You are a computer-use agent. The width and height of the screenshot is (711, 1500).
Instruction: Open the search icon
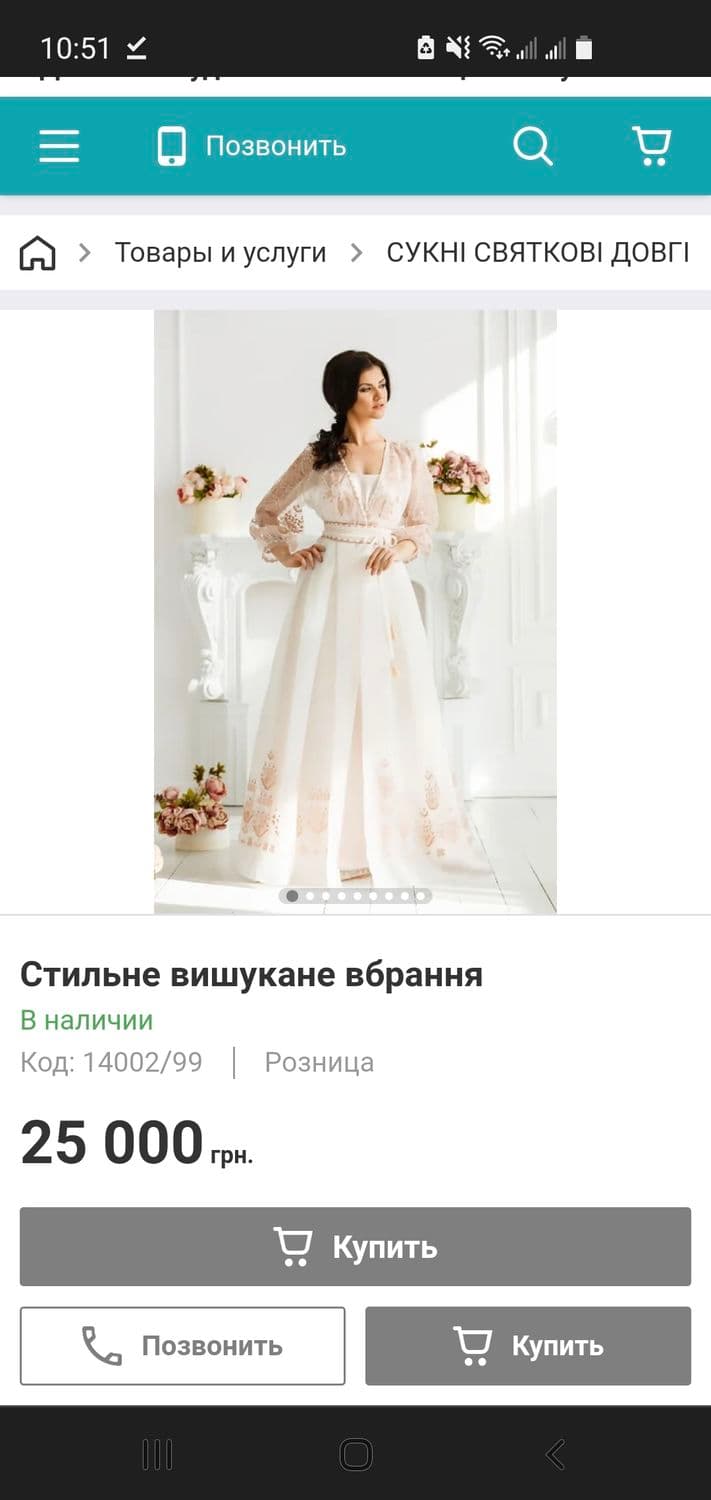pyautogui.click(x=533, y=147)
